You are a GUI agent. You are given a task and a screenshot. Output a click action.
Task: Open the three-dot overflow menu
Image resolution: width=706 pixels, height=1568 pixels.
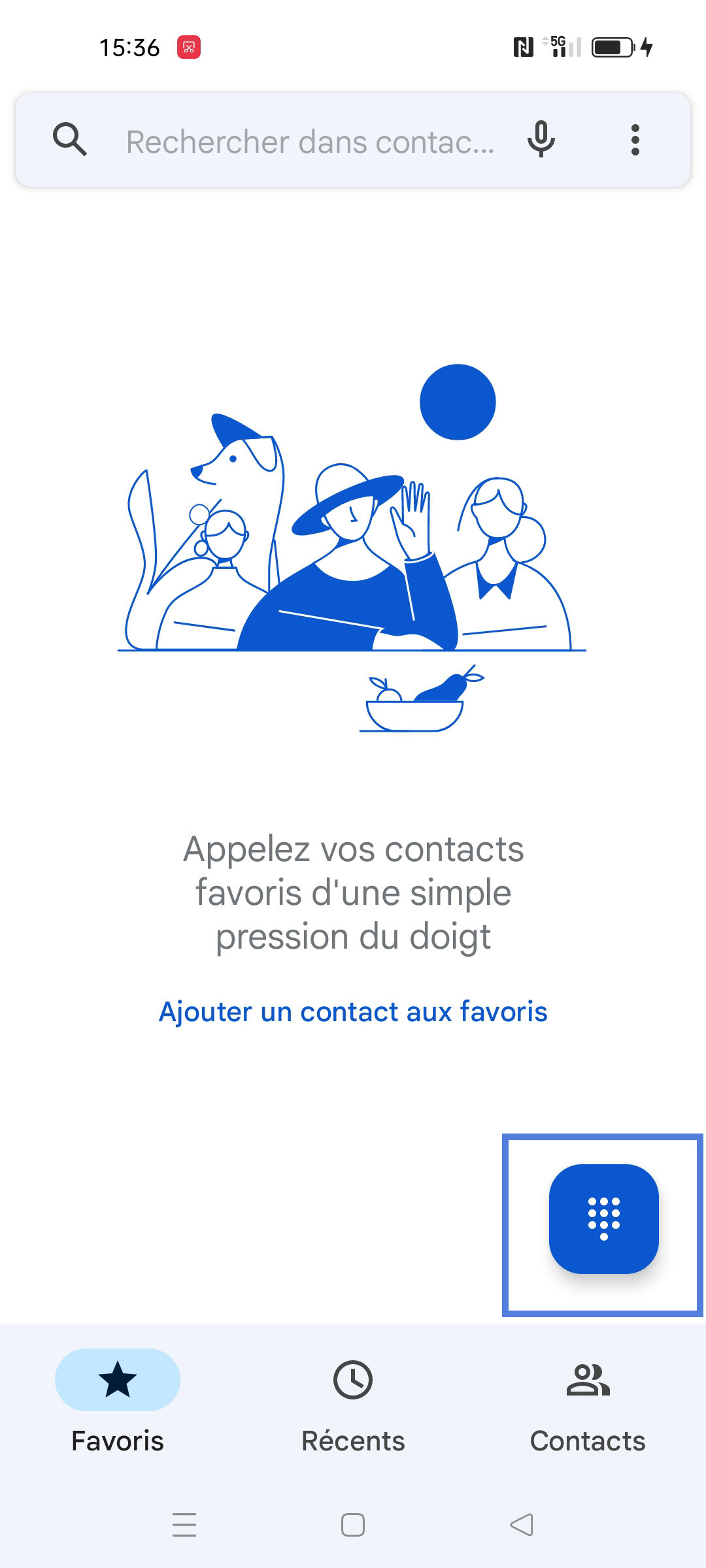pos(635,140)
